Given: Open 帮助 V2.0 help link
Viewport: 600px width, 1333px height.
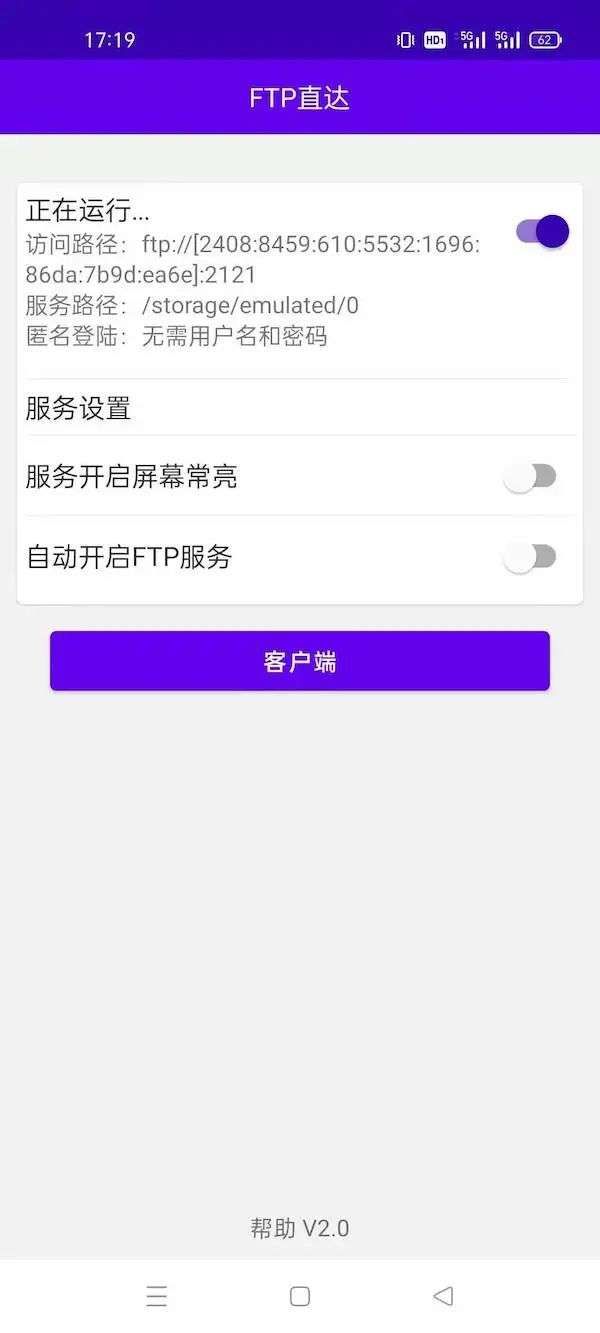Looking at the screenshot, I should pyautogui.click(x=300, y=1228).
